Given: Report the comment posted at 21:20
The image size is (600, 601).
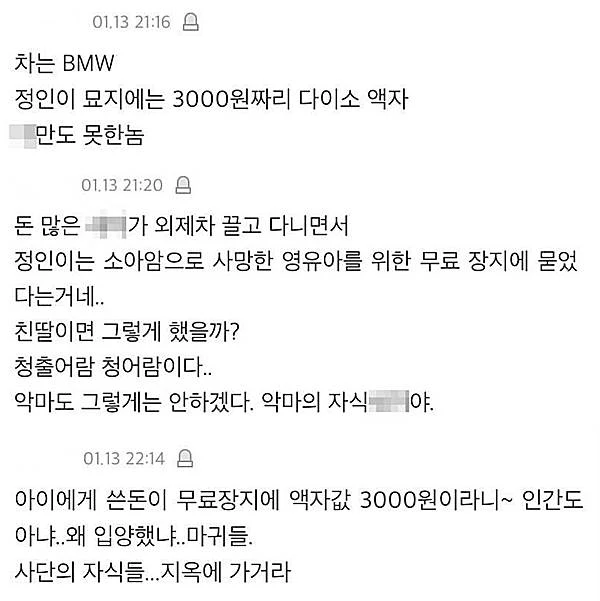Looking at the screenshot, I should (x=183, y=185).
